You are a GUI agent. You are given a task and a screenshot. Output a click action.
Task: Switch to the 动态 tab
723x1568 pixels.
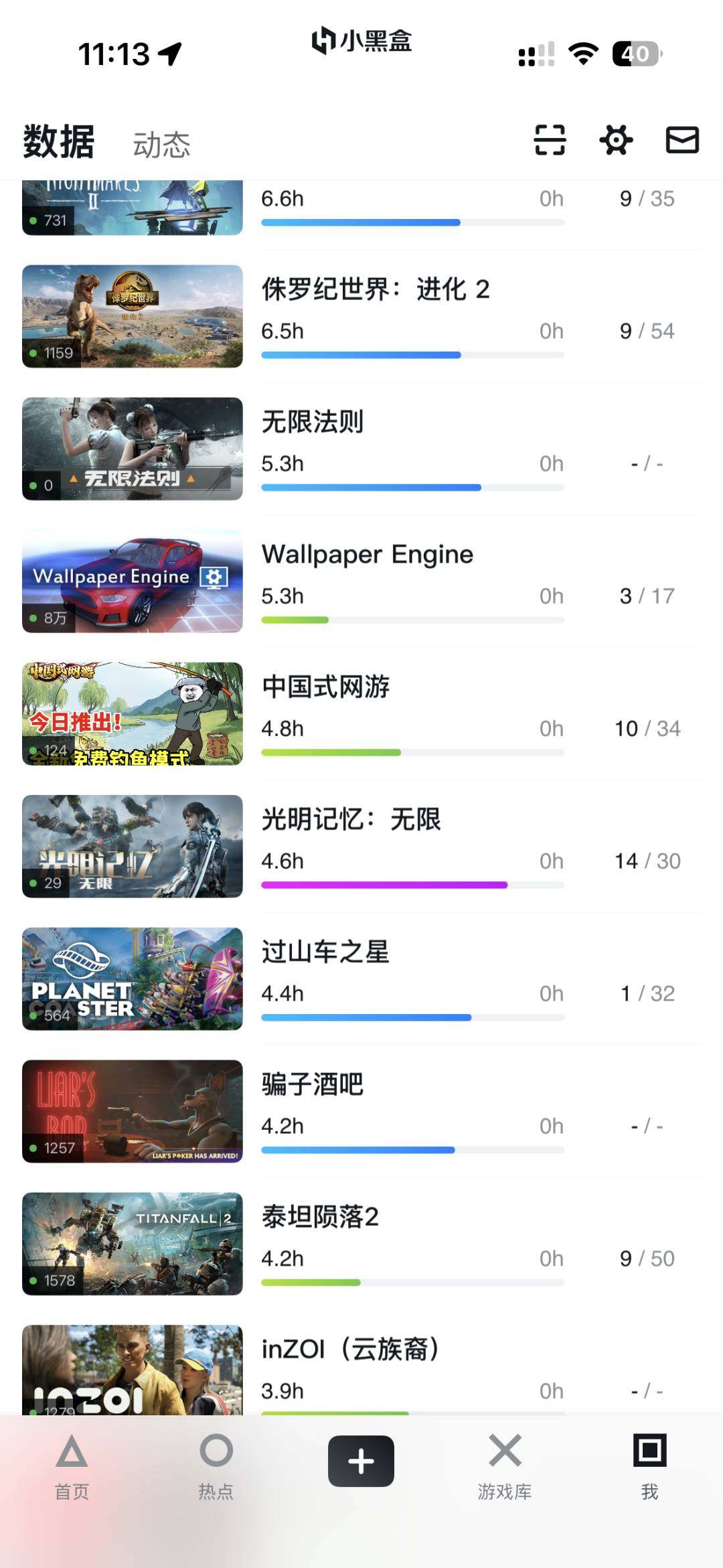click(161, 143)
